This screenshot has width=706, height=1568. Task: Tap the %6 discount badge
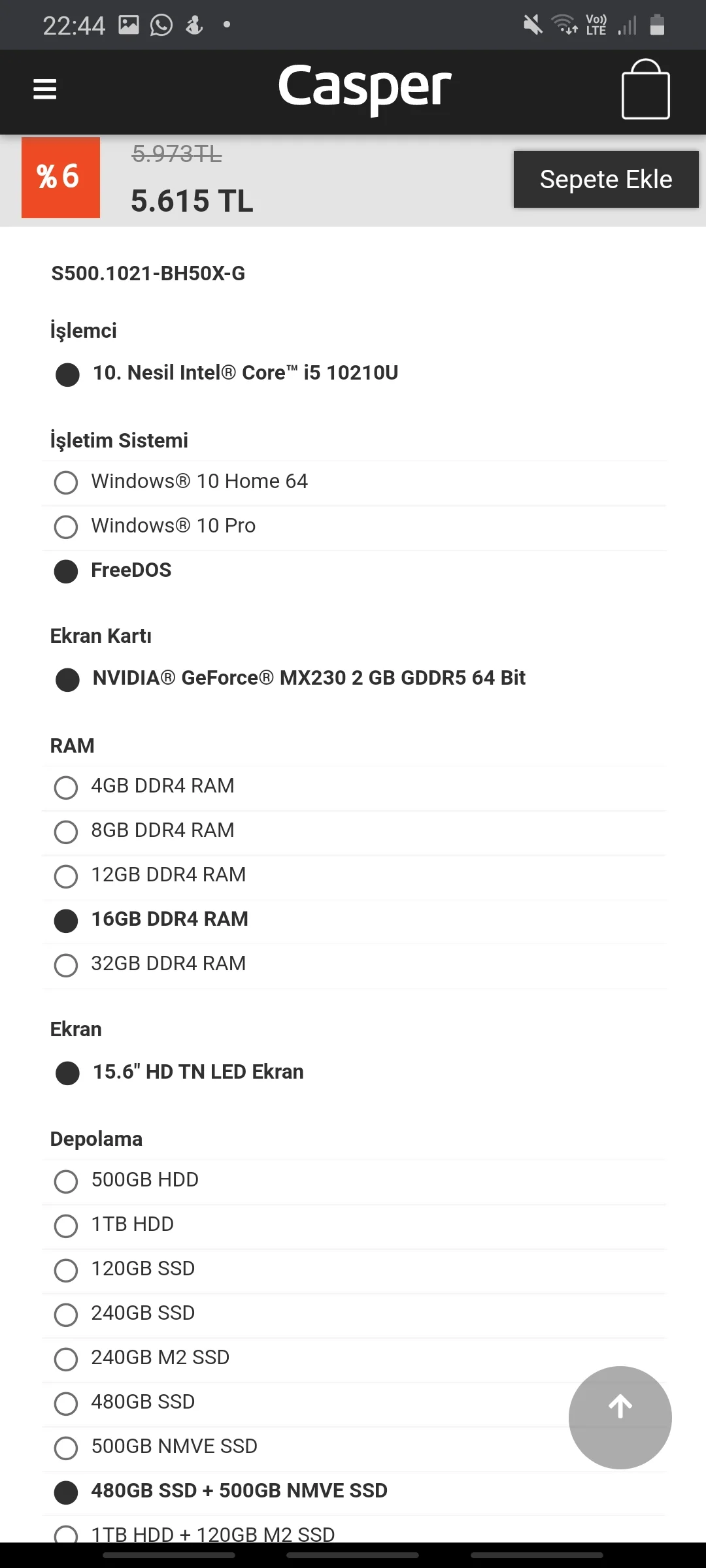coord(60,177)
